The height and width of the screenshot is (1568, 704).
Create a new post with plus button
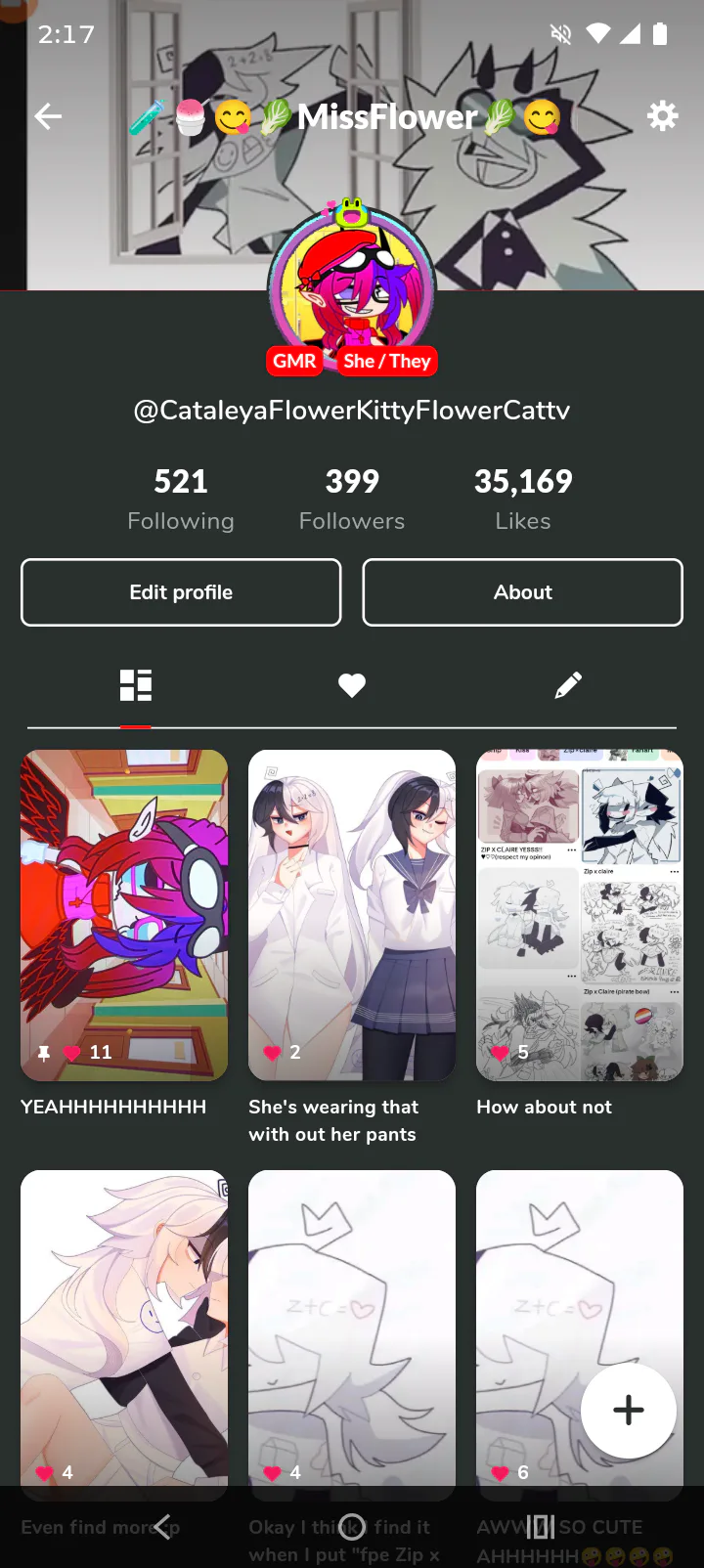[x=628, y=1410]
